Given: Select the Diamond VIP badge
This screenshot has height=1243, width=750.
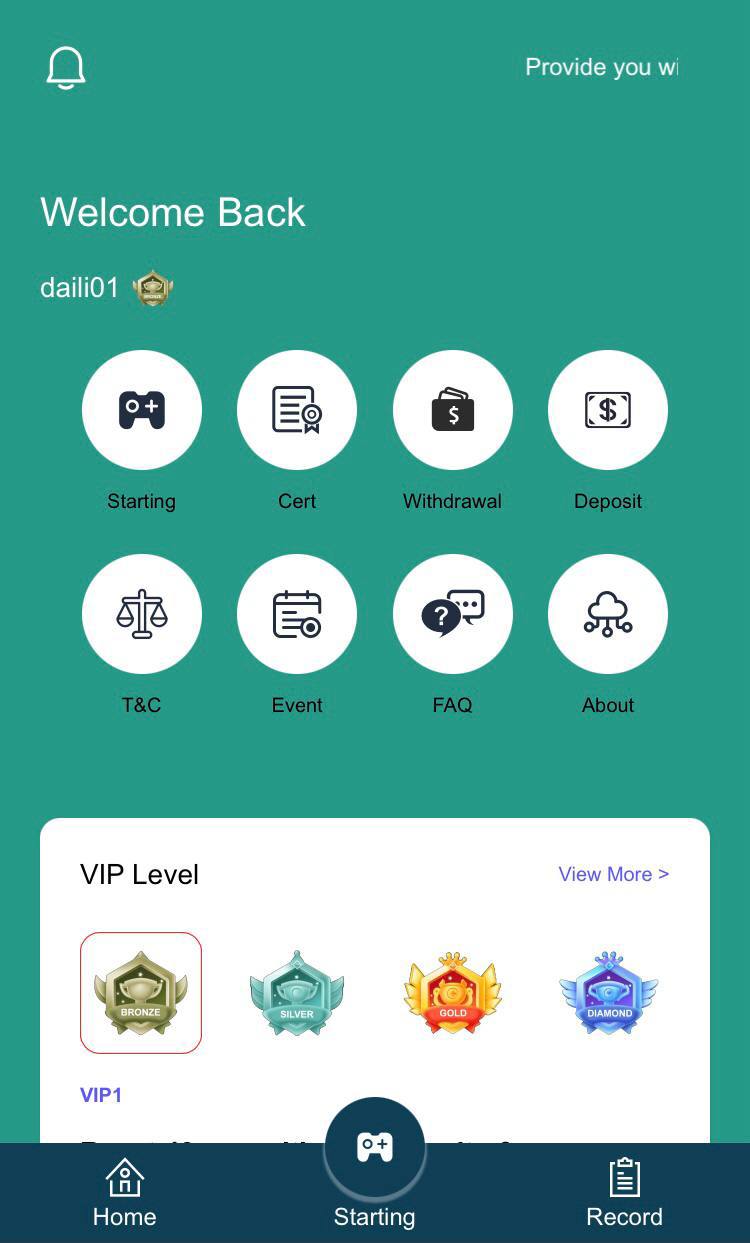Looking at the screenshot, I should (609, 993).
